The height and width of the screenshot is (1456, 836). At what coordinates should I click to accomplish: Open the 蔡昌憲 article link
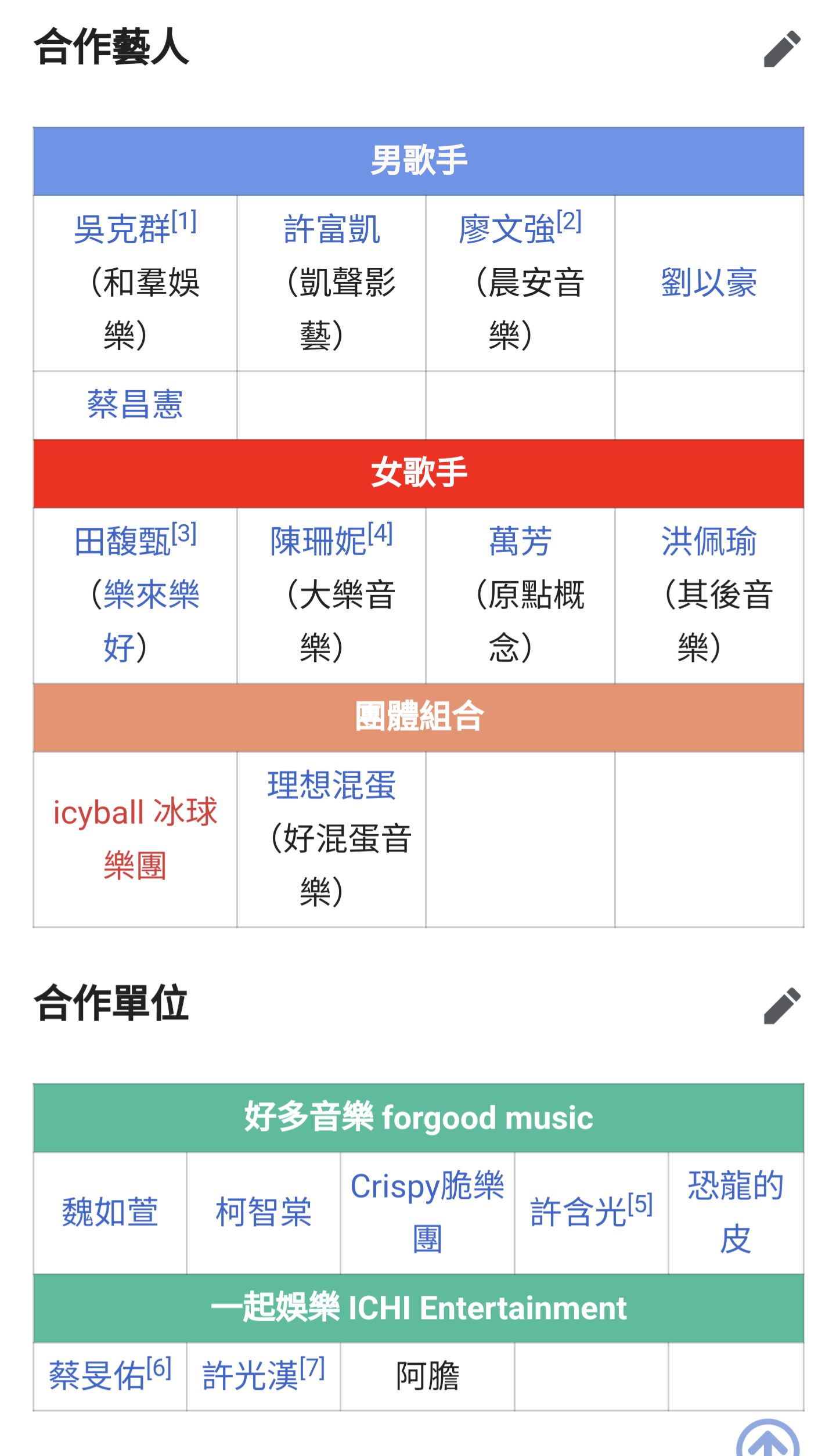click(135, 405)
